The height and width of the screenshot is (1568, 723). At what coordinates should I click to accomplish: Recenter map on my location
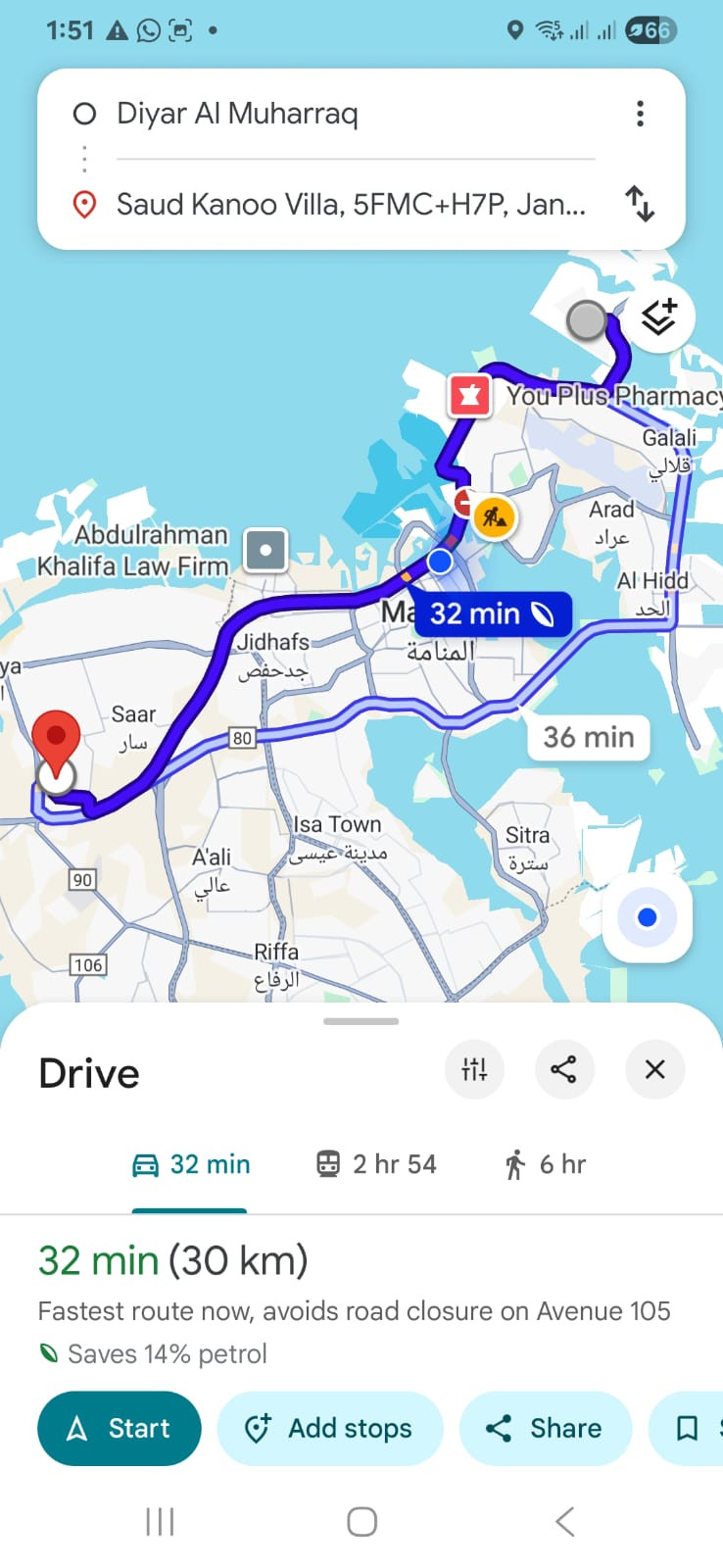(647, 918)
